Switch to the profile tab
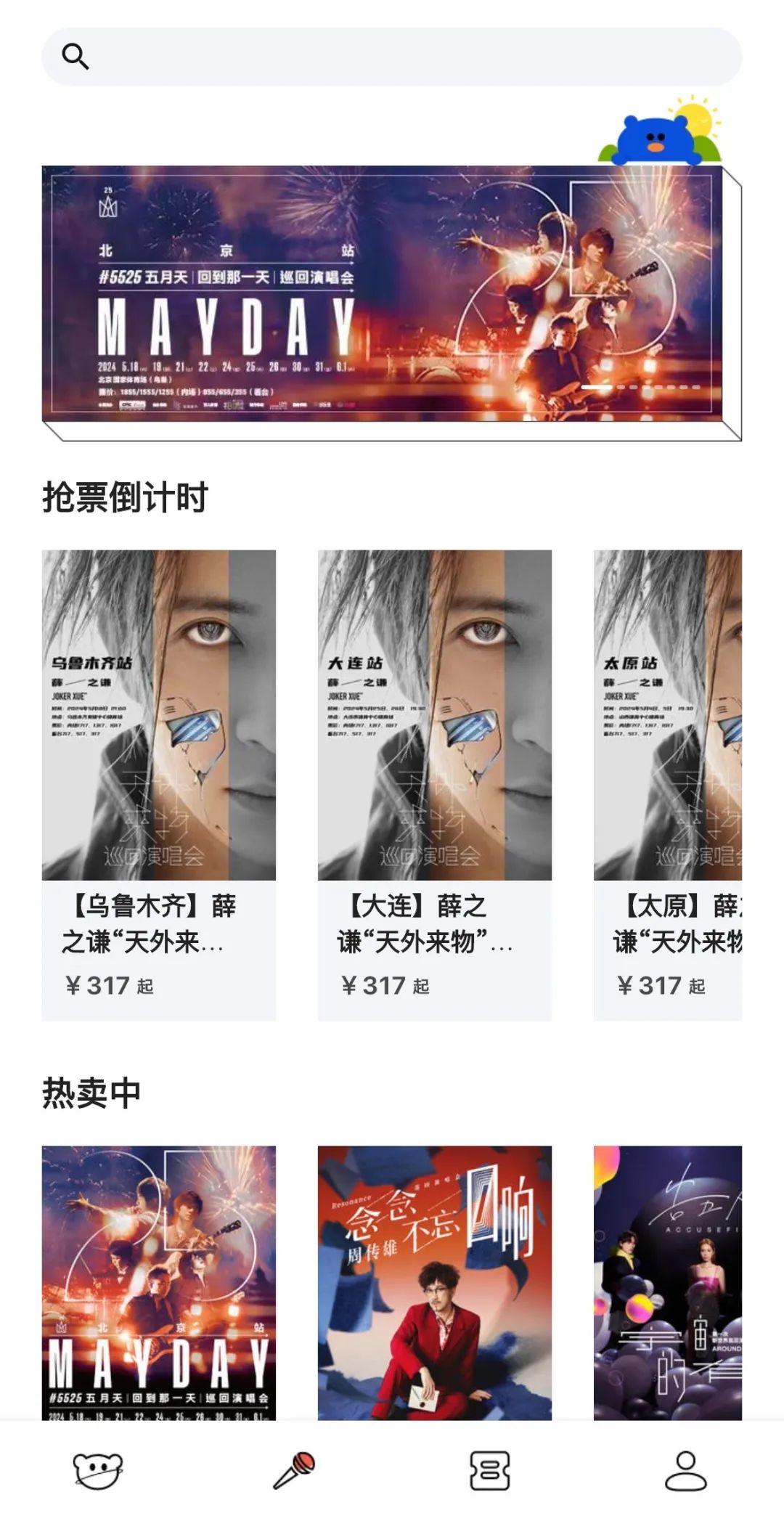Image resolution: width=784 pixels, height=1521 pixels. tap(686, 1470)
